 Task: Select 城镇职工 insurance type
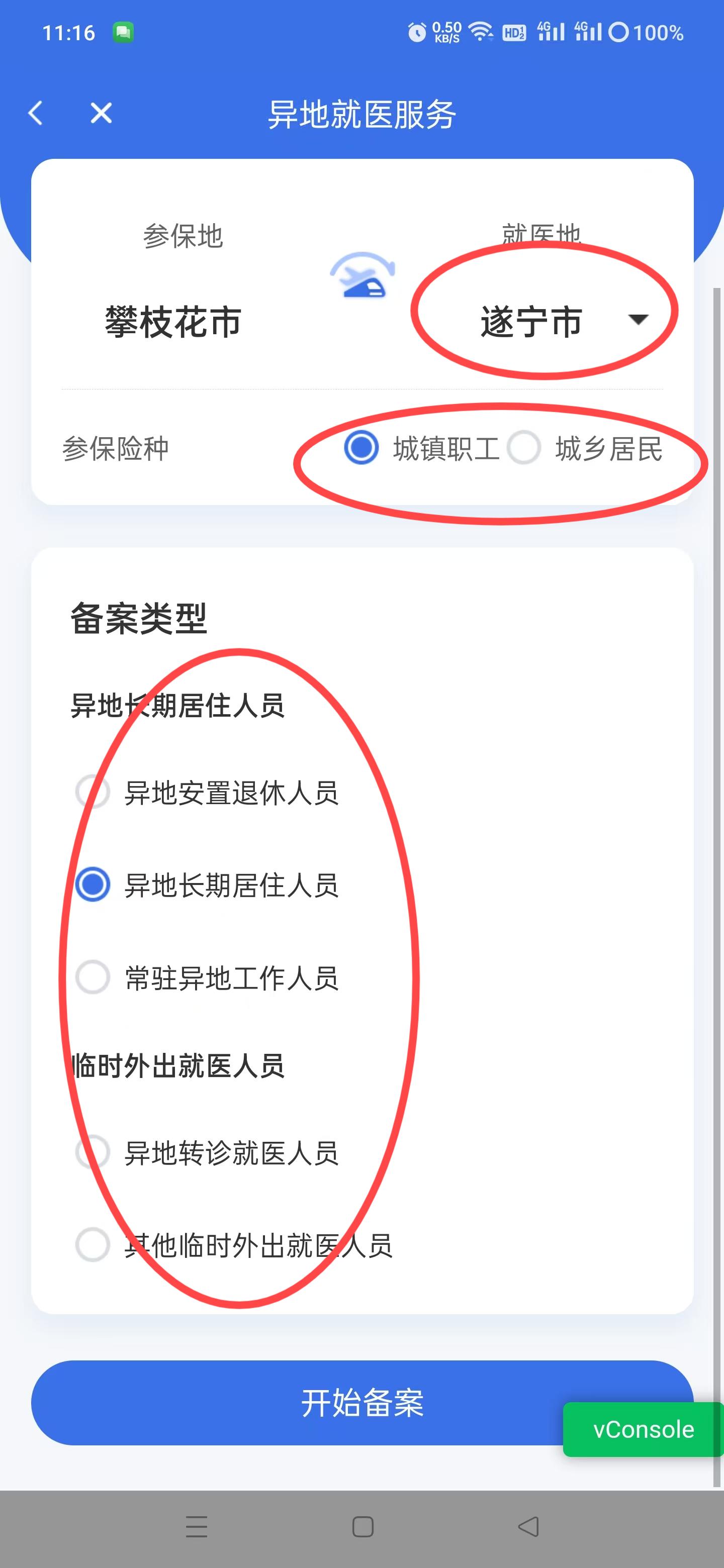[361, 448]
